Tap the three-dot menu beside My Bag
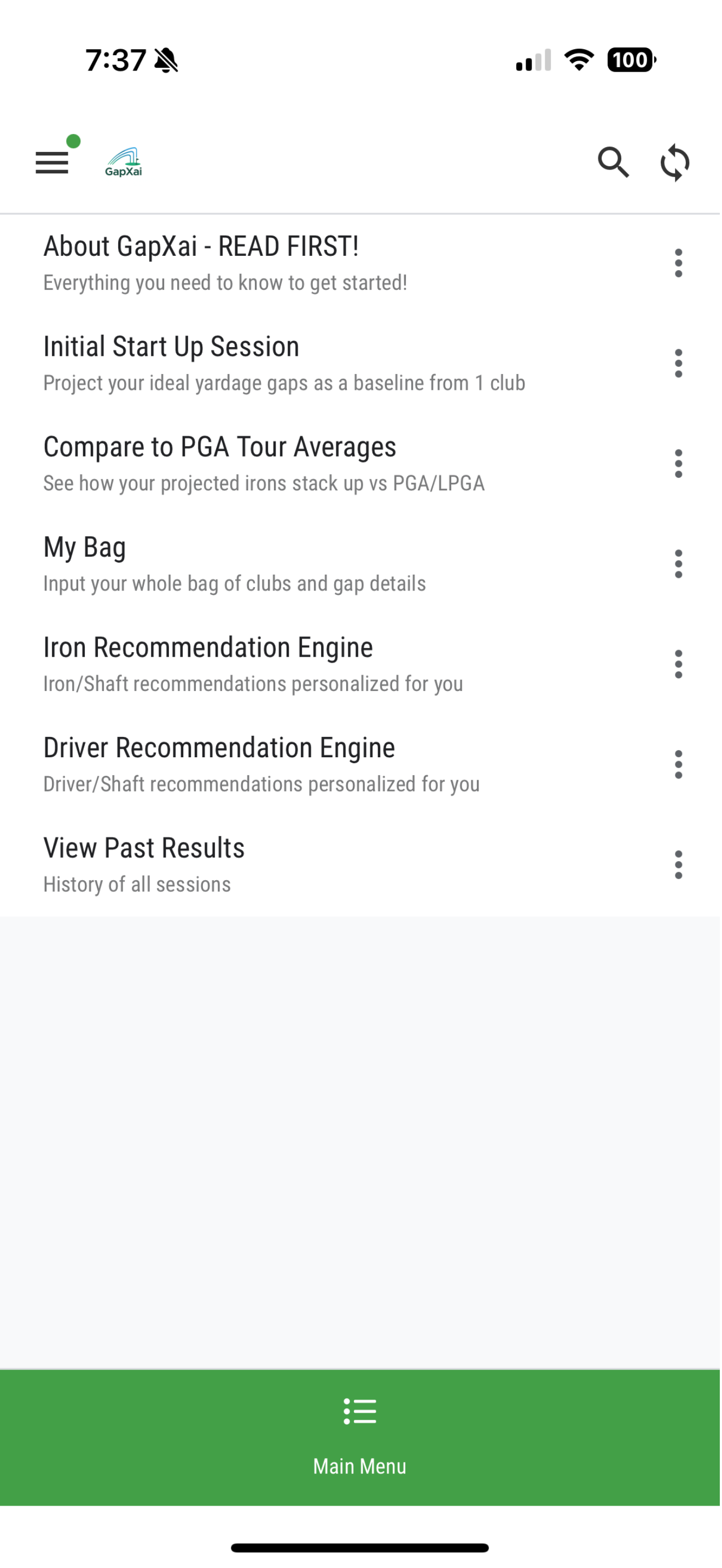 point(678,564)
